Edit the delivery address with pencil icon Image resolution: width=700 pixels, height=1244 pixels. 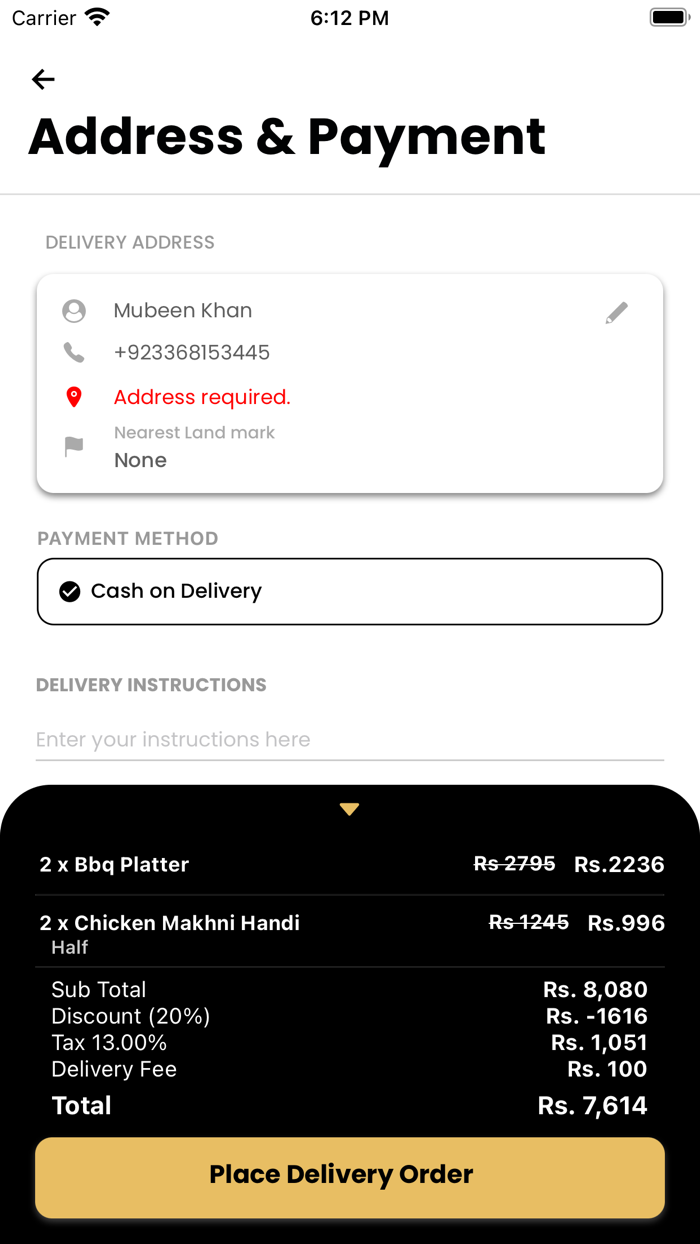coord(617,313)
